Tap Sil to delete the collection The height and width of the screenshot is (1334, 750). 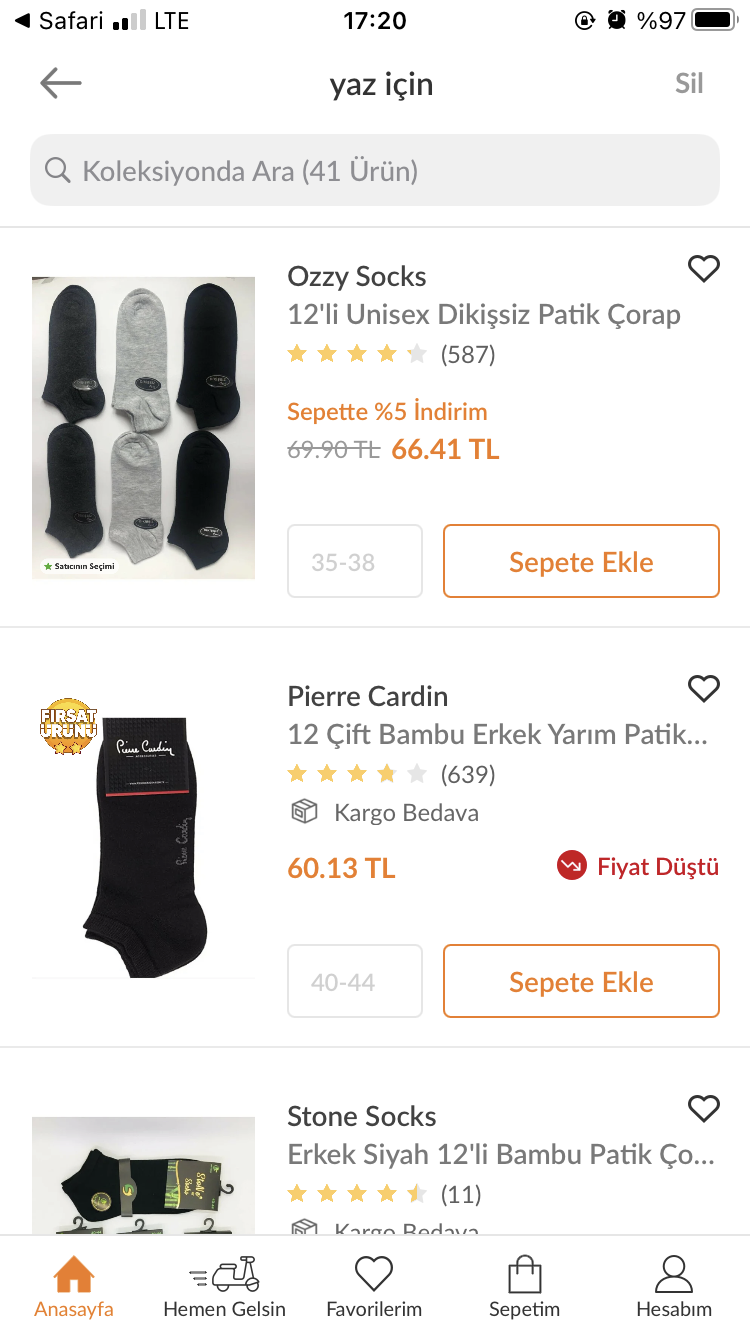click(689, 84)
